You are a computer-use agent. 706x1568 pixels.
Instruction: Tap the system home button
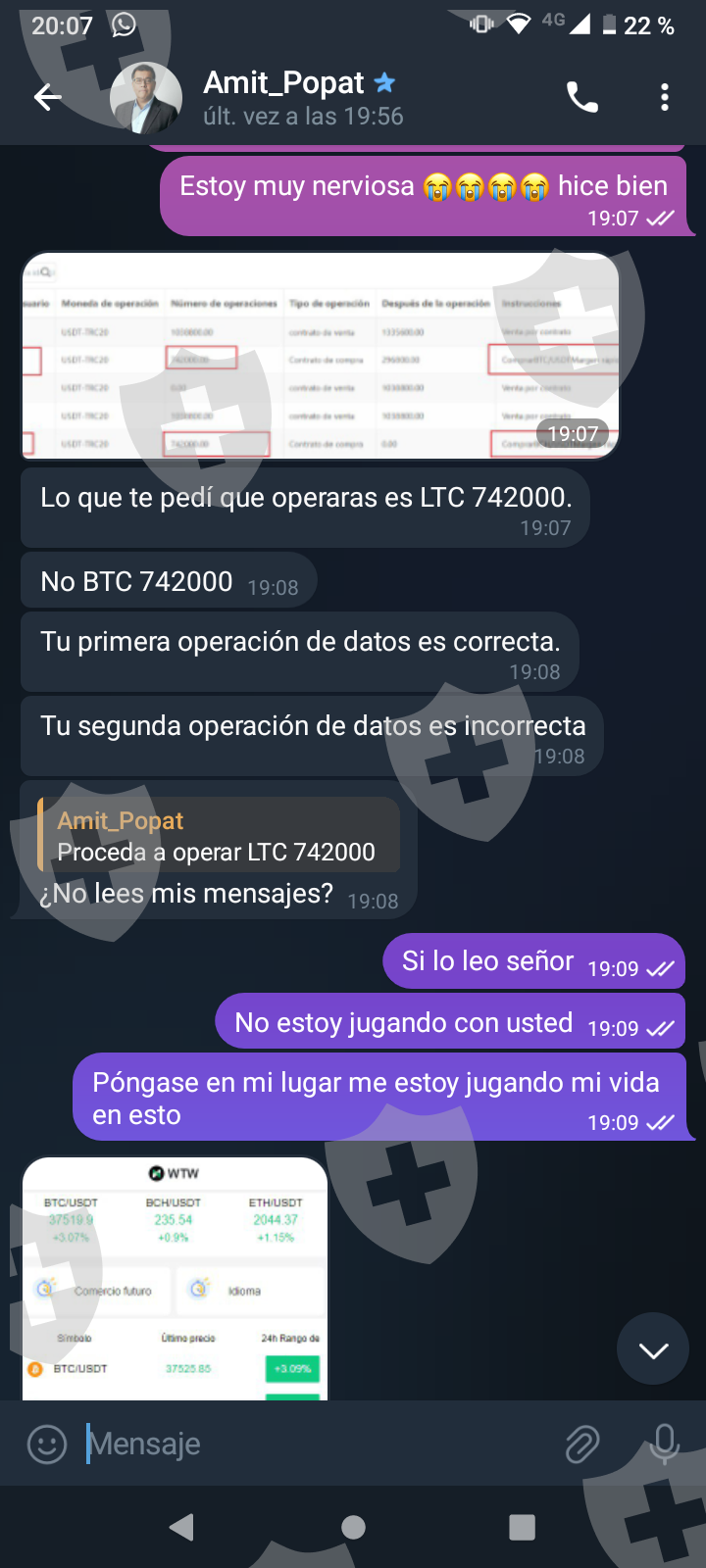[353, 1527]
